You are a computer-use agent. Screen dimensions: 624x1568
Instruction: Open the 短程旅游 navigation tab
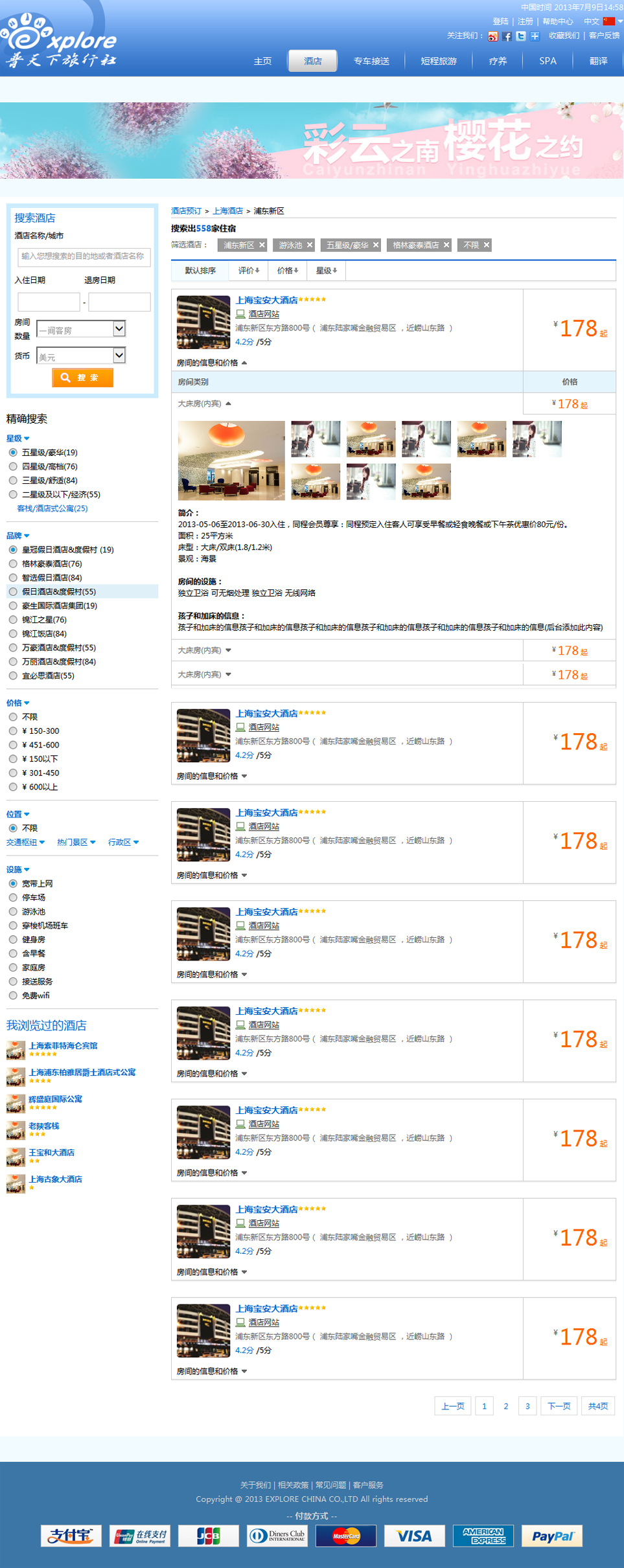point(439,61)
